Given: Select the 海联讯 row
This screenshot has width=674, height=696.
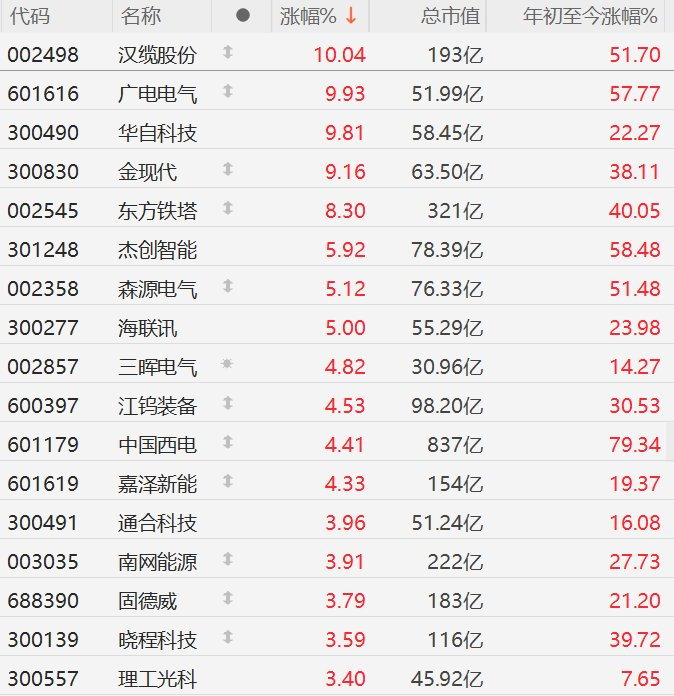Looking at the screenshot, I should click(147, 328).
